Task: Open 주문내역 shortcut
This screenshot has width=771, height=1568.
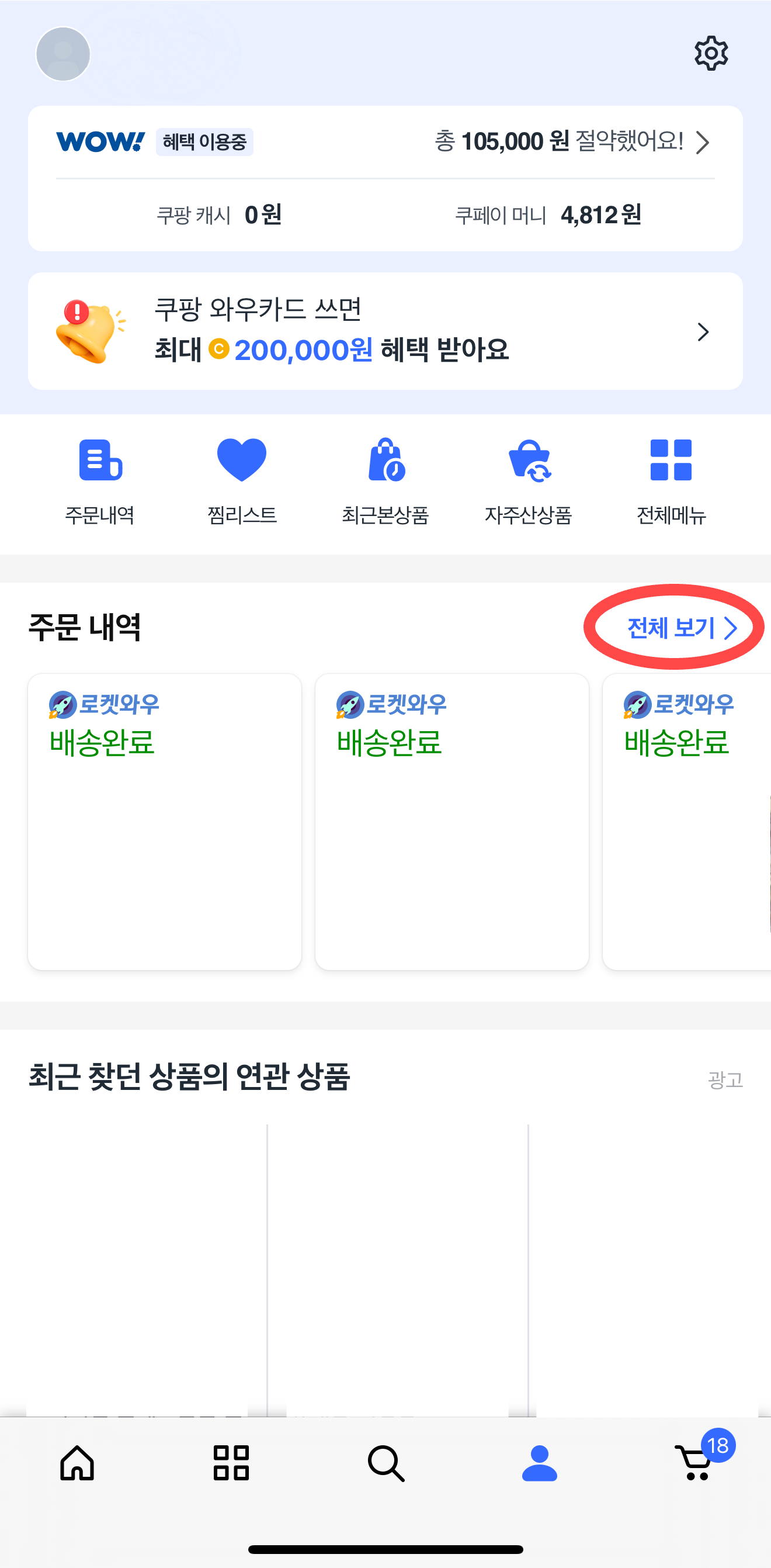Action: tap(100, 481)
